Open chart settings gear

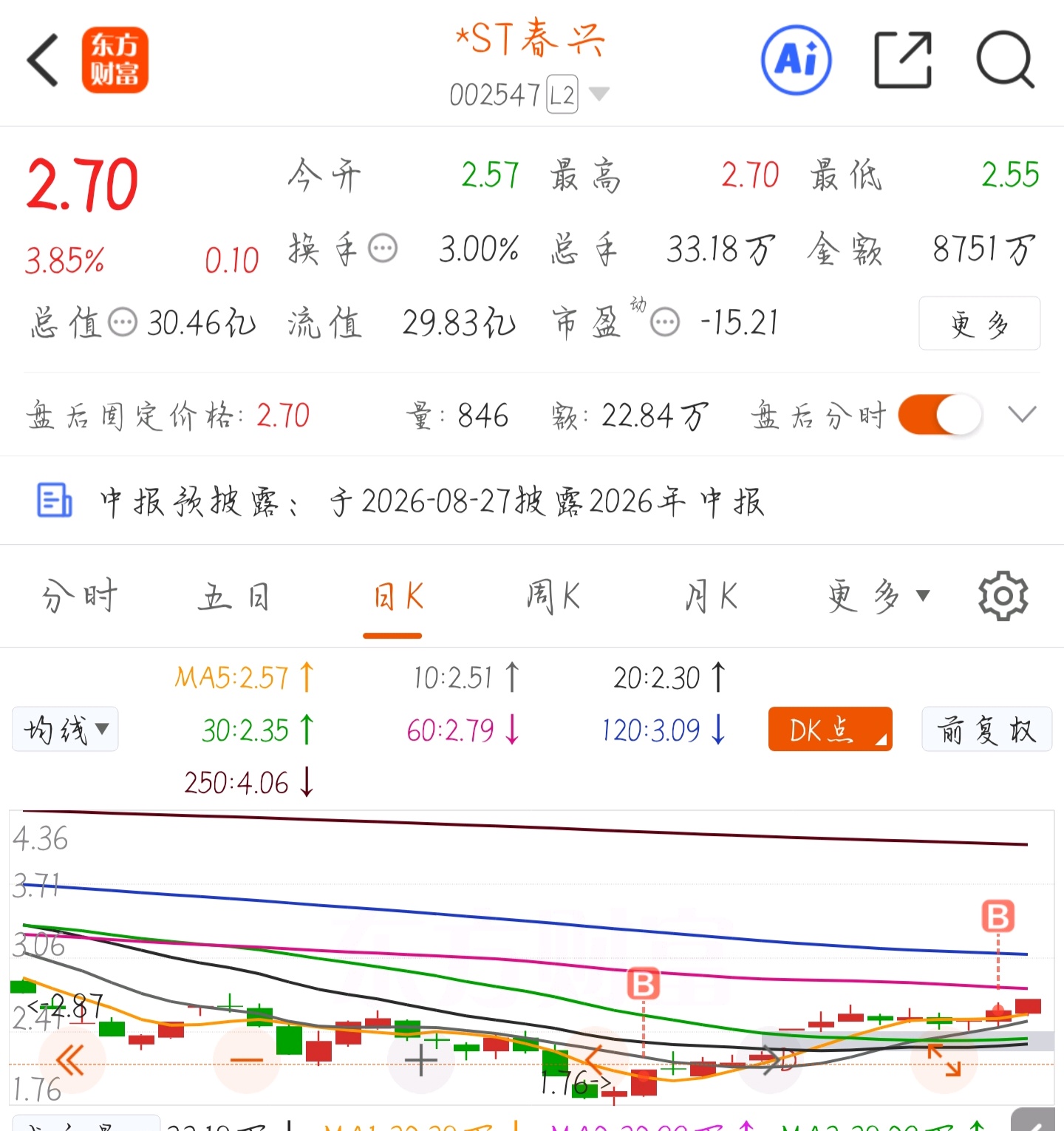click(1003, 596)
